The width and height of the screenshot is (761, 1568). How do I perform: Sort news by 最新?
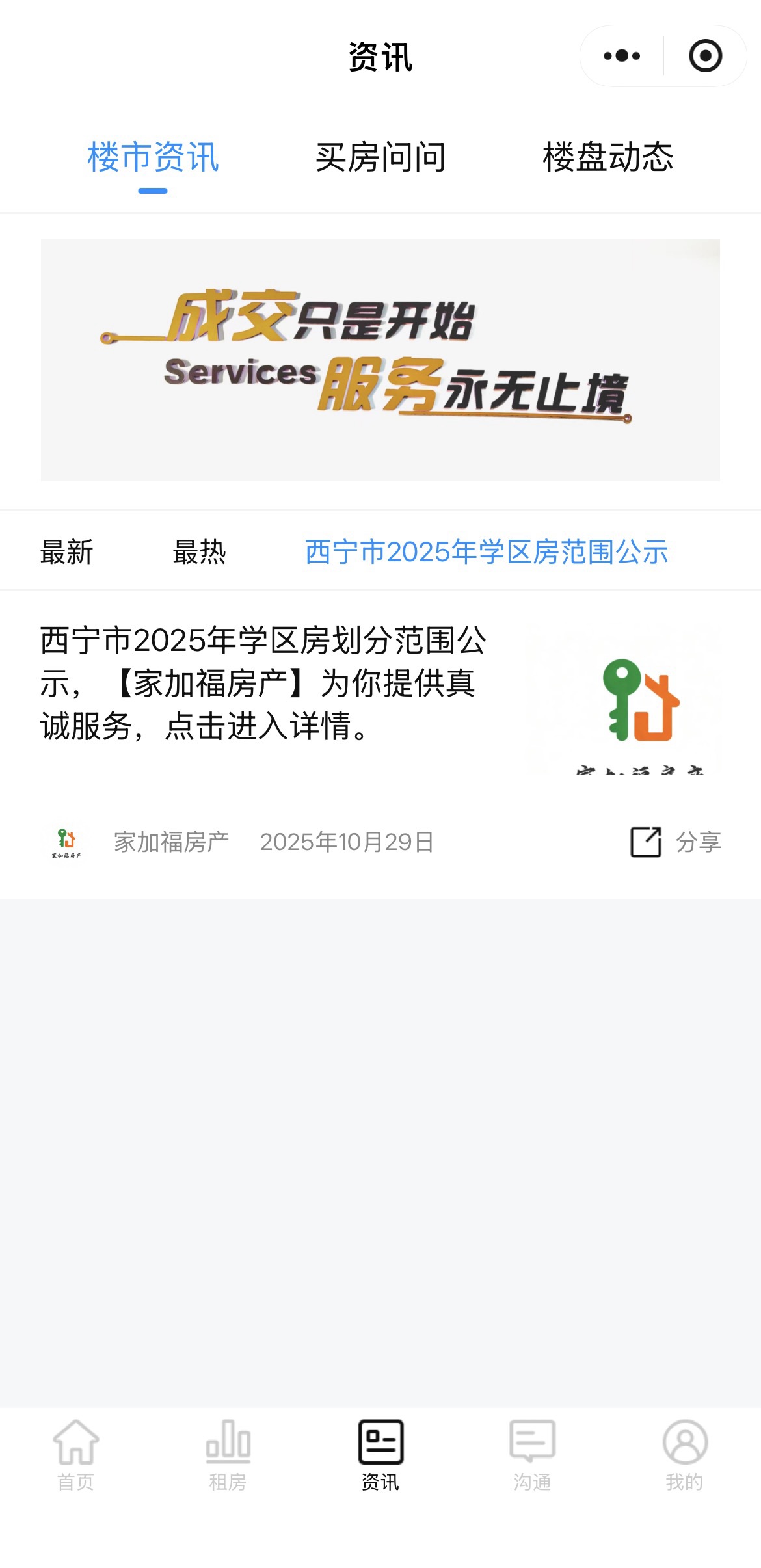[67, 551]
